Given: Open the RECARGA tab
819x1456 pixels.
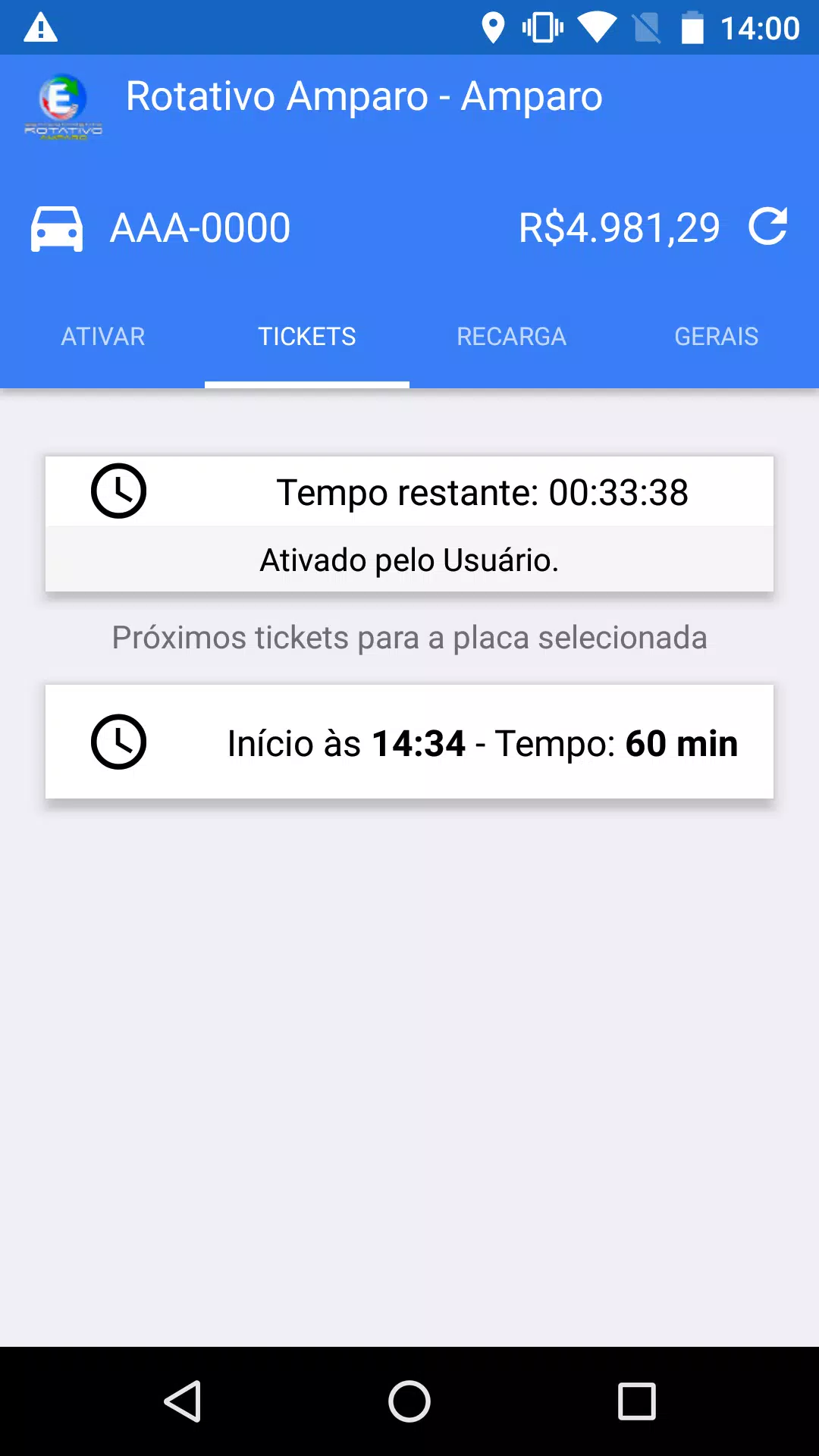Looking at the screenshot, I should click(x=512, y=337).
